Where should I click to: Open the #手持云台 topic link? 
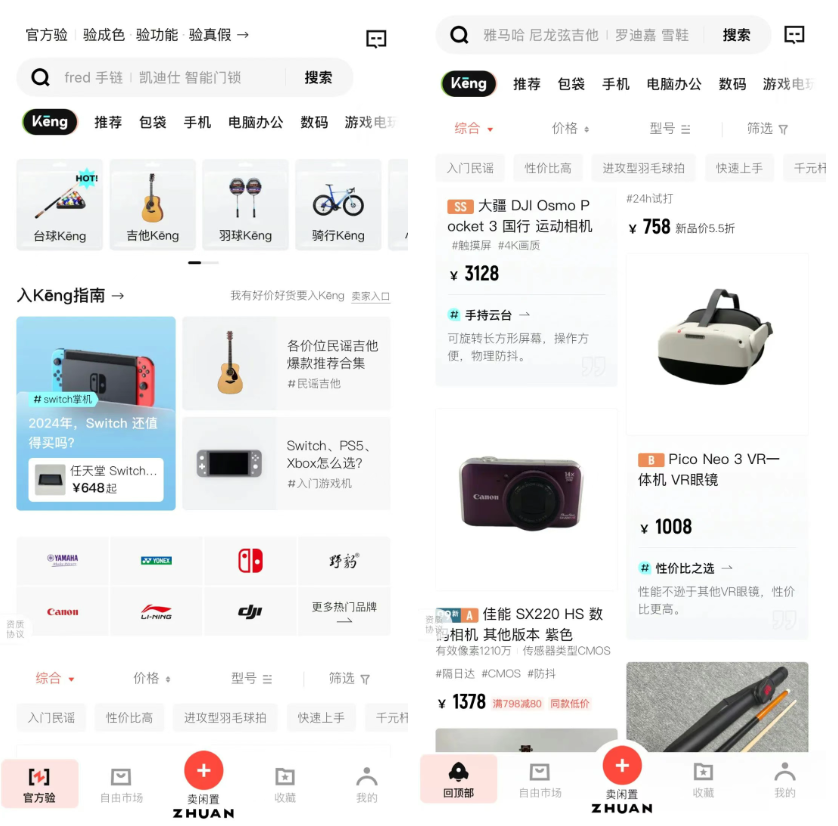(488, 315)
